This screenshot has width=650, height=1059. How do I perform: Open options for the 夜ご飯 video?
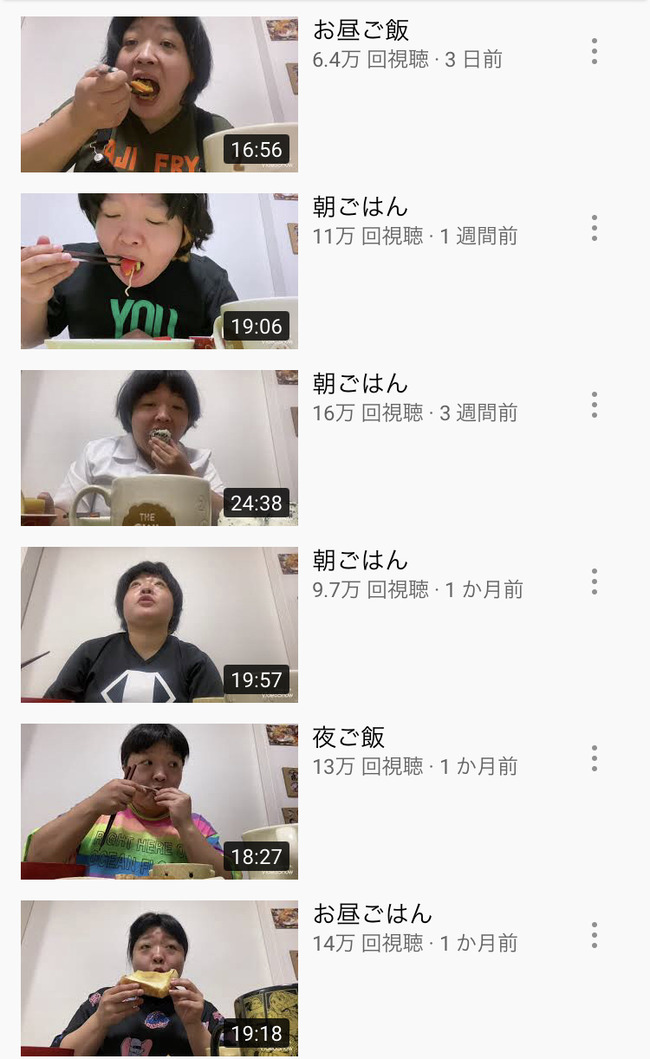click(594, 758)
